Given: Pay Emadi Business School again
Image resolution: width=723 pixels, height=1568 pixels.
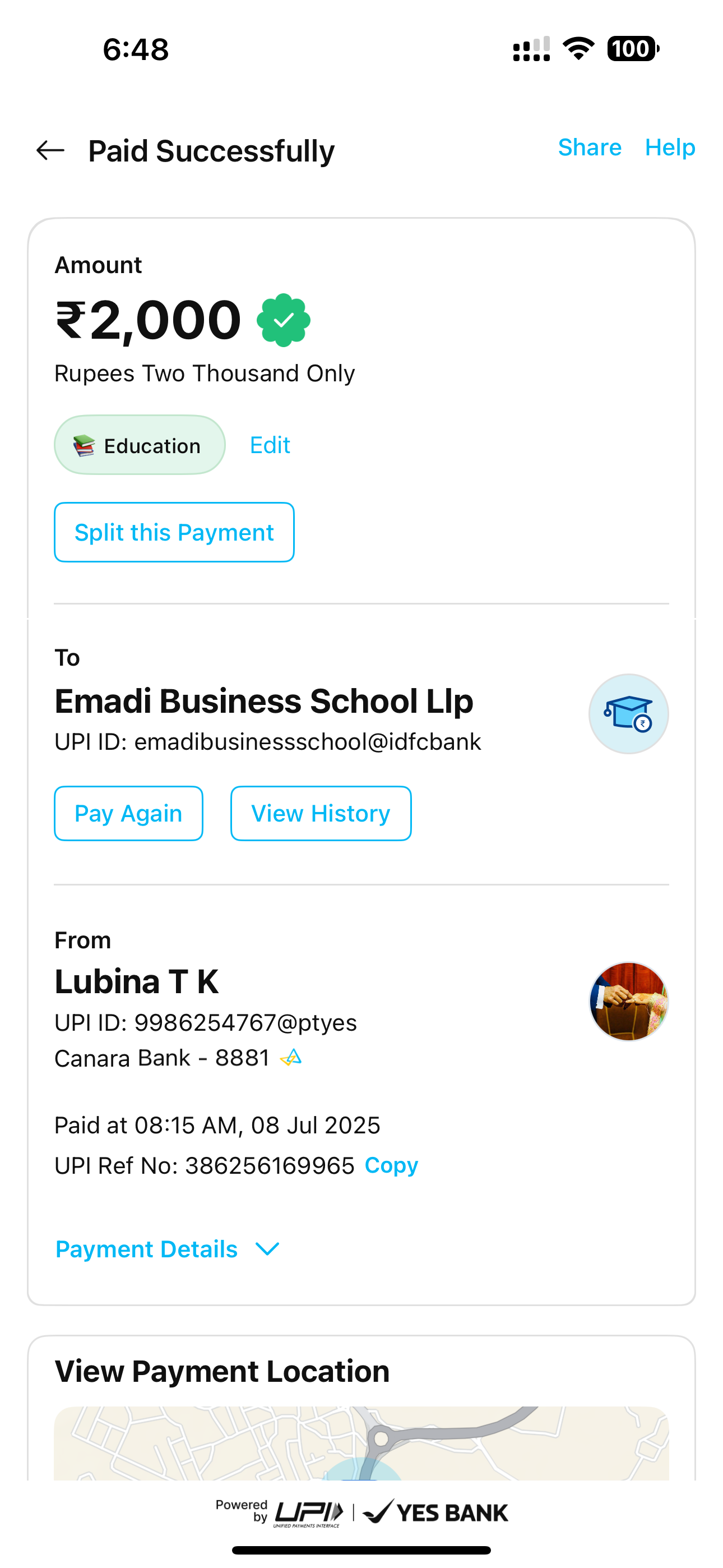Looking at the screenshot, I should [x=128, y=814].
